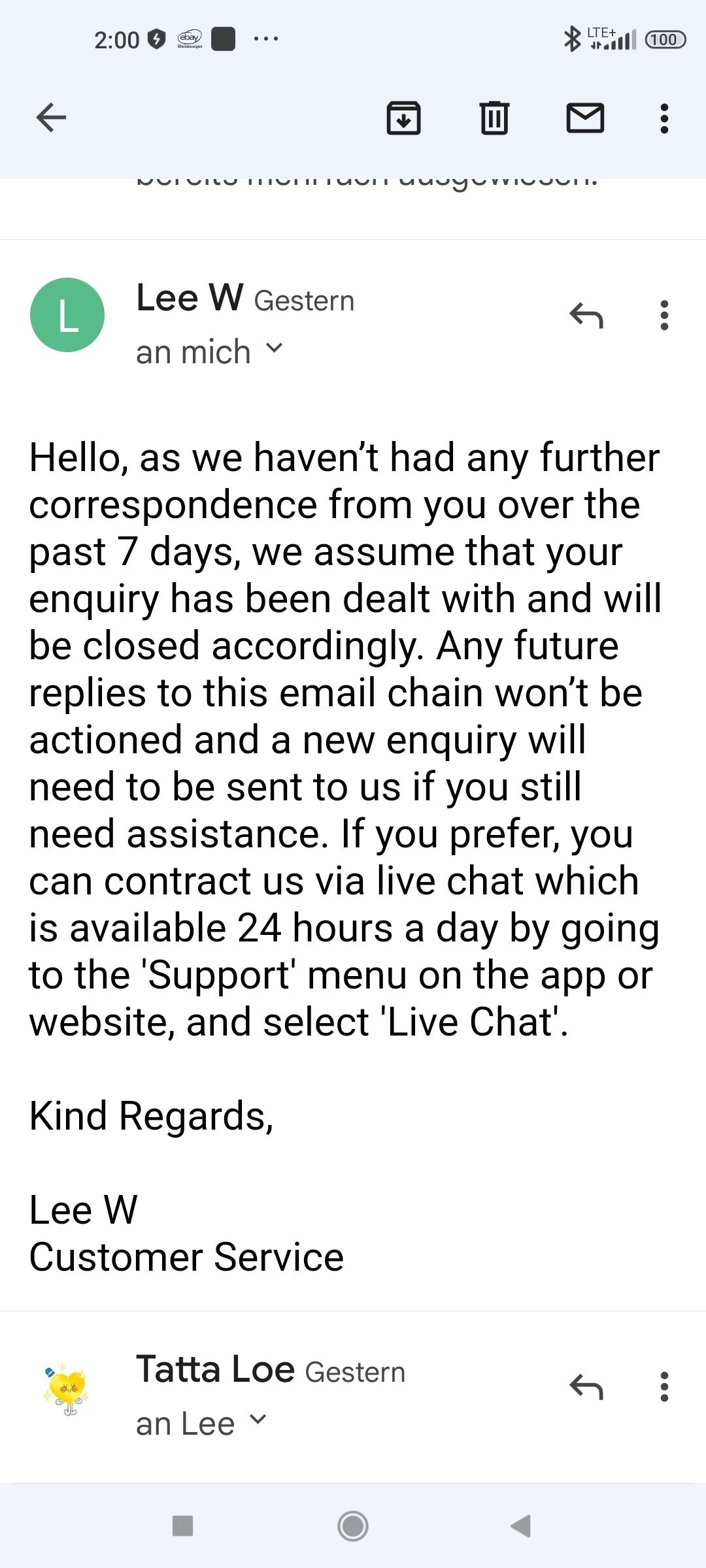This screenshot has width=706, height=1568.
Task: Go to the system home screen
Action: point(353,1526)
